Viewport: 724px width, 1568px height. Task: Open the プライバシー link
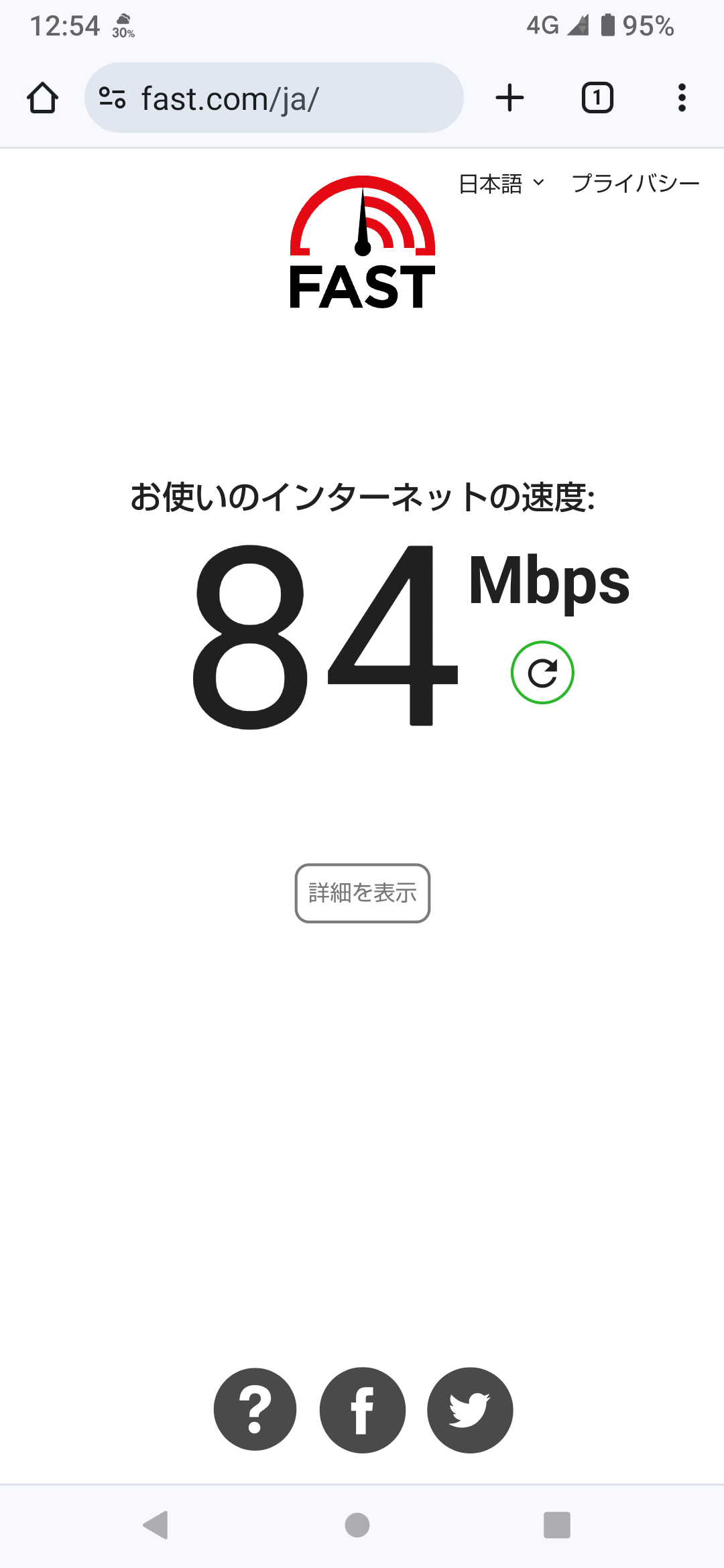(636, 184)
